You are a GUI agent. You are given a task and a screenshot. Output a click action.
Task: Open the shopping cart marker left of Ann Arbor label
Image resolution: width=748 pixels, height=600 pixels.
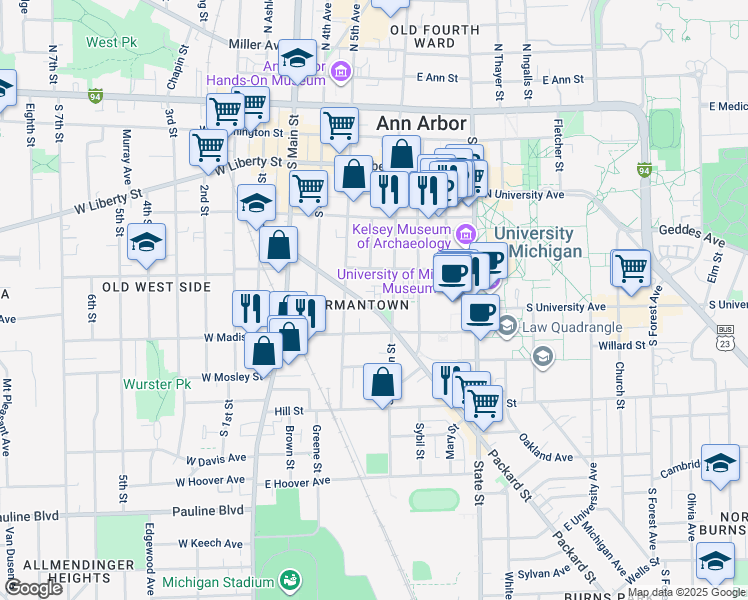339,126
